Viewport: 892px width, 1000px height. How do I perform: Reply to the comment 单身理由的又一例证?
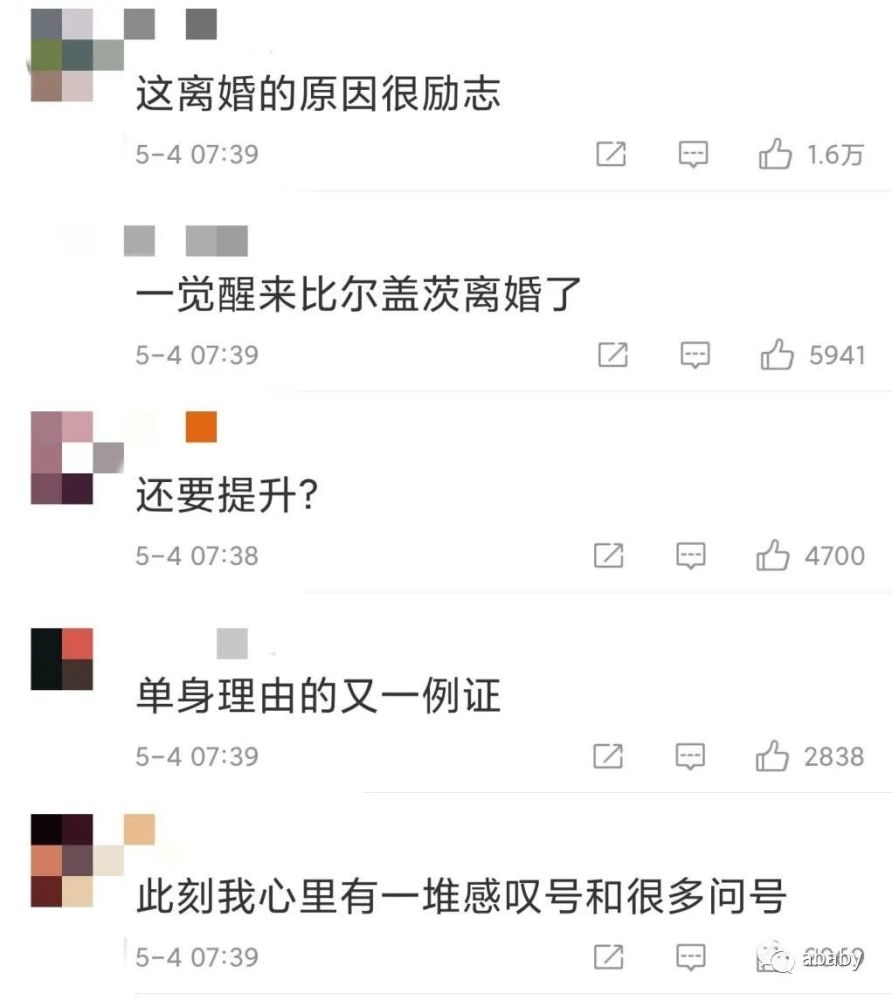[691, 756]
